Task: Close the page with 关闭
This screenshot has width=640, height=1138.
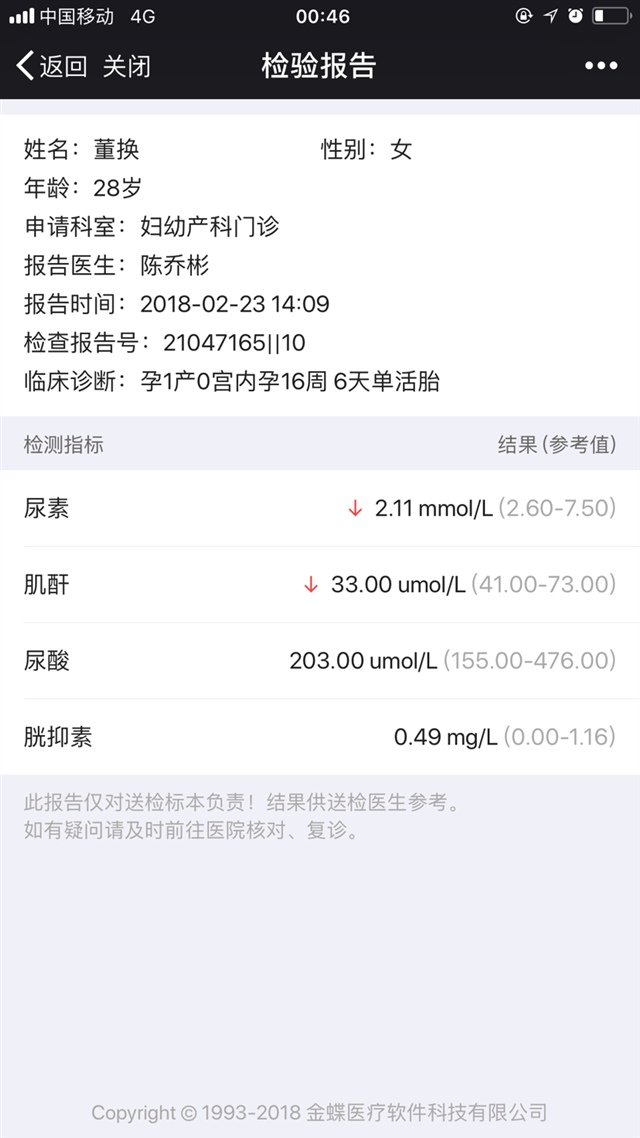Action: pyautogui.click(x=127, y=66)
